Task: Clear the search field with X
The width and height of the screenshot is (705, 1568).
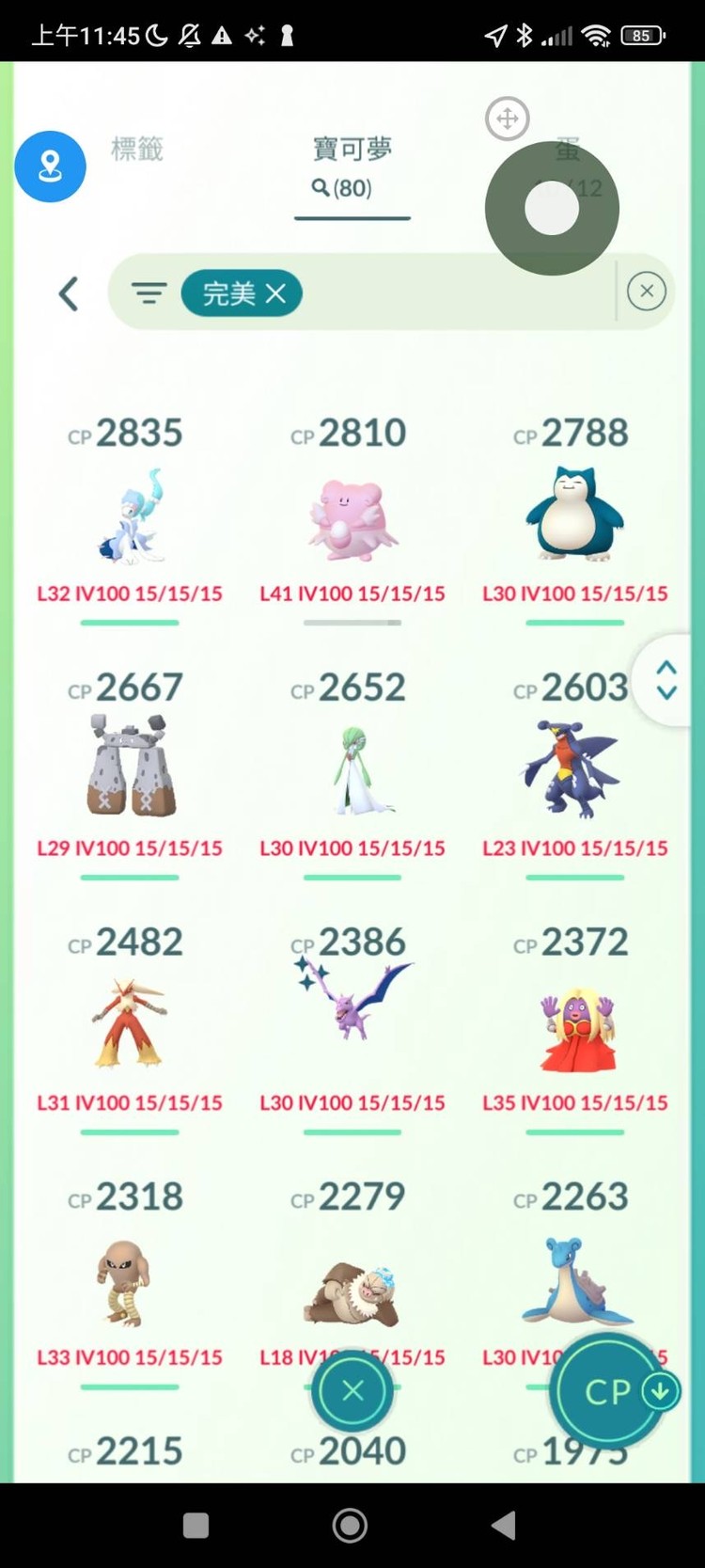Action: pos(646,292)
